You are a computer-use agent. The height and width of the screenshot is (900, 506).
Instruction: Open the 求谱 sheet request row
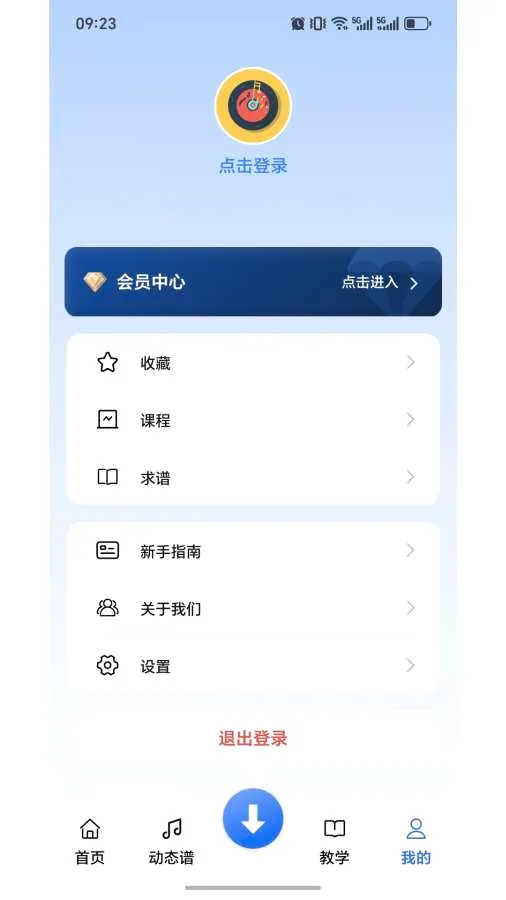(253, 478)
